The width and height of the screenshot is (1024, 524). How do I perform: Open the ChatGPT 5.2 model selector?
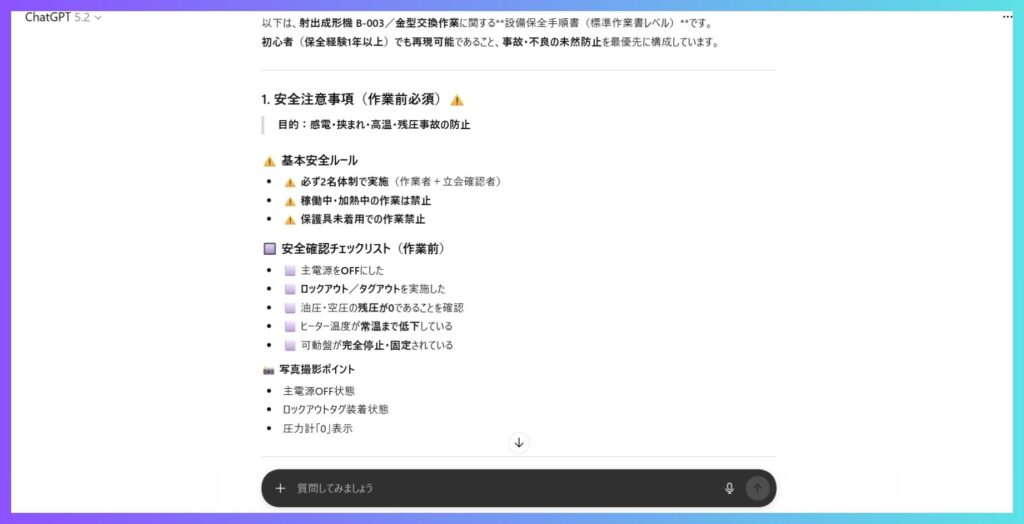(x=63, y=17)
